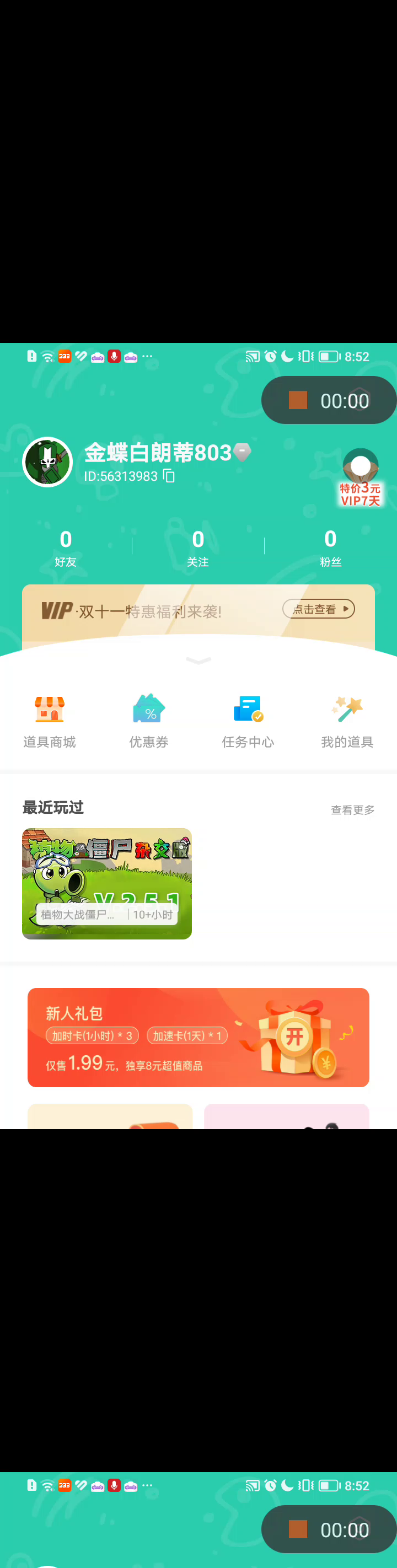Copy the user ID 56313983

[169, 476]
